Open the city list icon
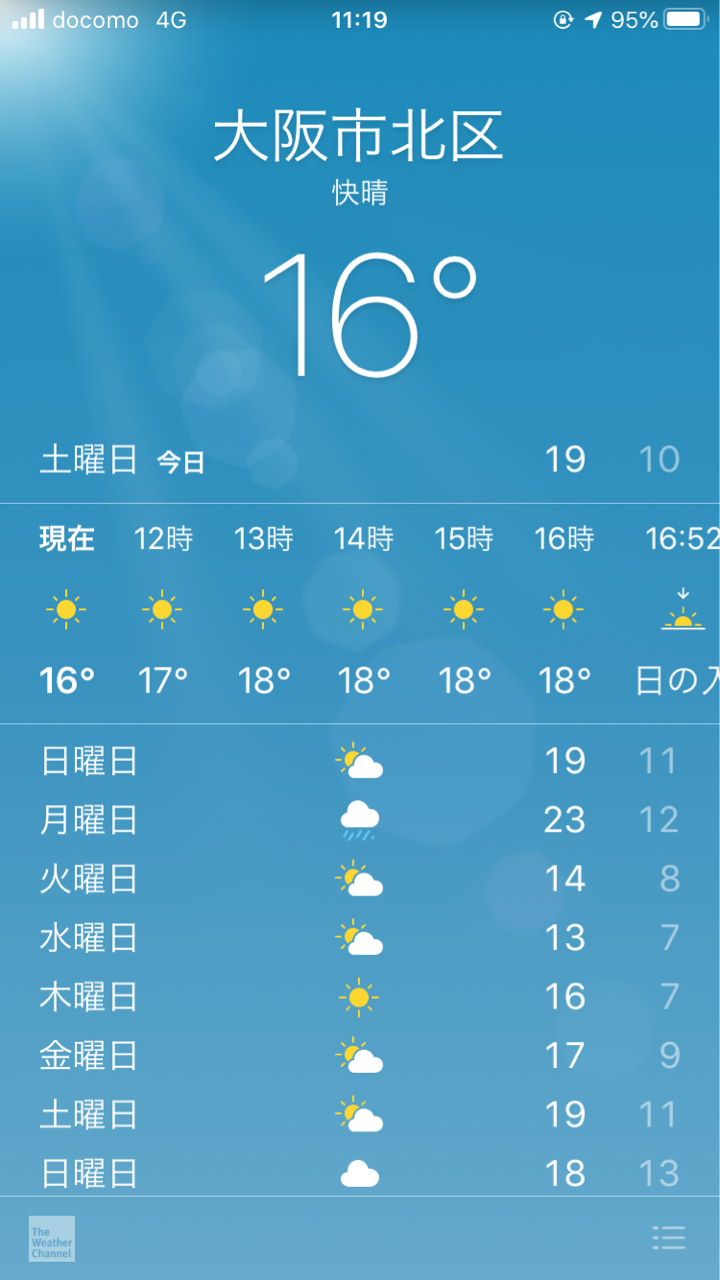 [668, 1238]
